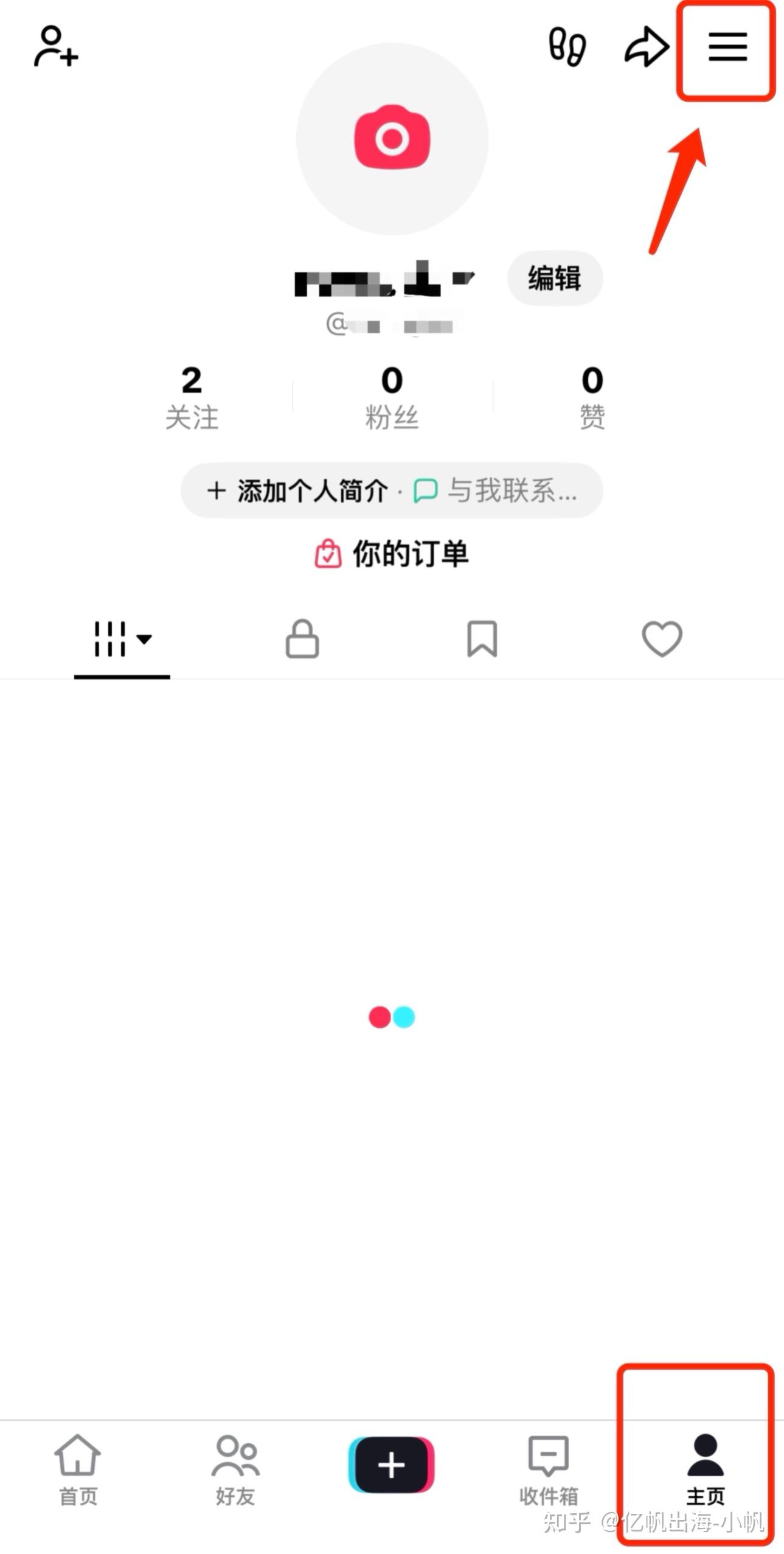784x1554 pixels.
Task: Switch to the 好友 tab
Action: (235, 1468)
